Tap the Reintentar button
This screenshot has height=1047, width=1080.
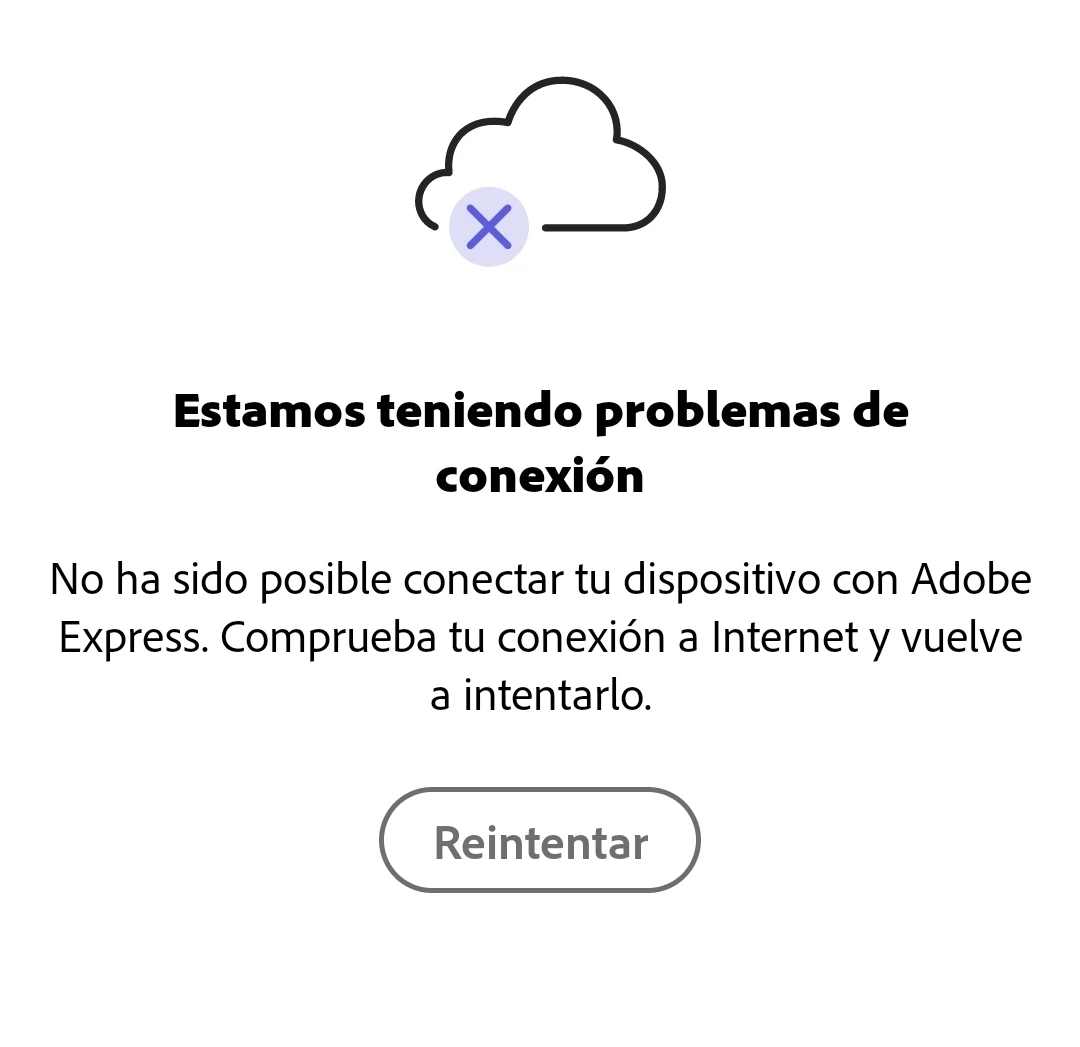[x=540, y=841]
